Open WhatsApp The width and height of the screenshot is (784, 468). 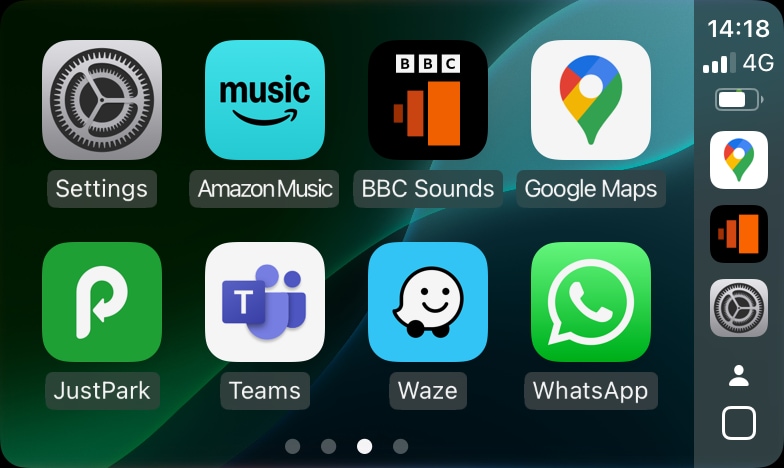coord(591,302)
